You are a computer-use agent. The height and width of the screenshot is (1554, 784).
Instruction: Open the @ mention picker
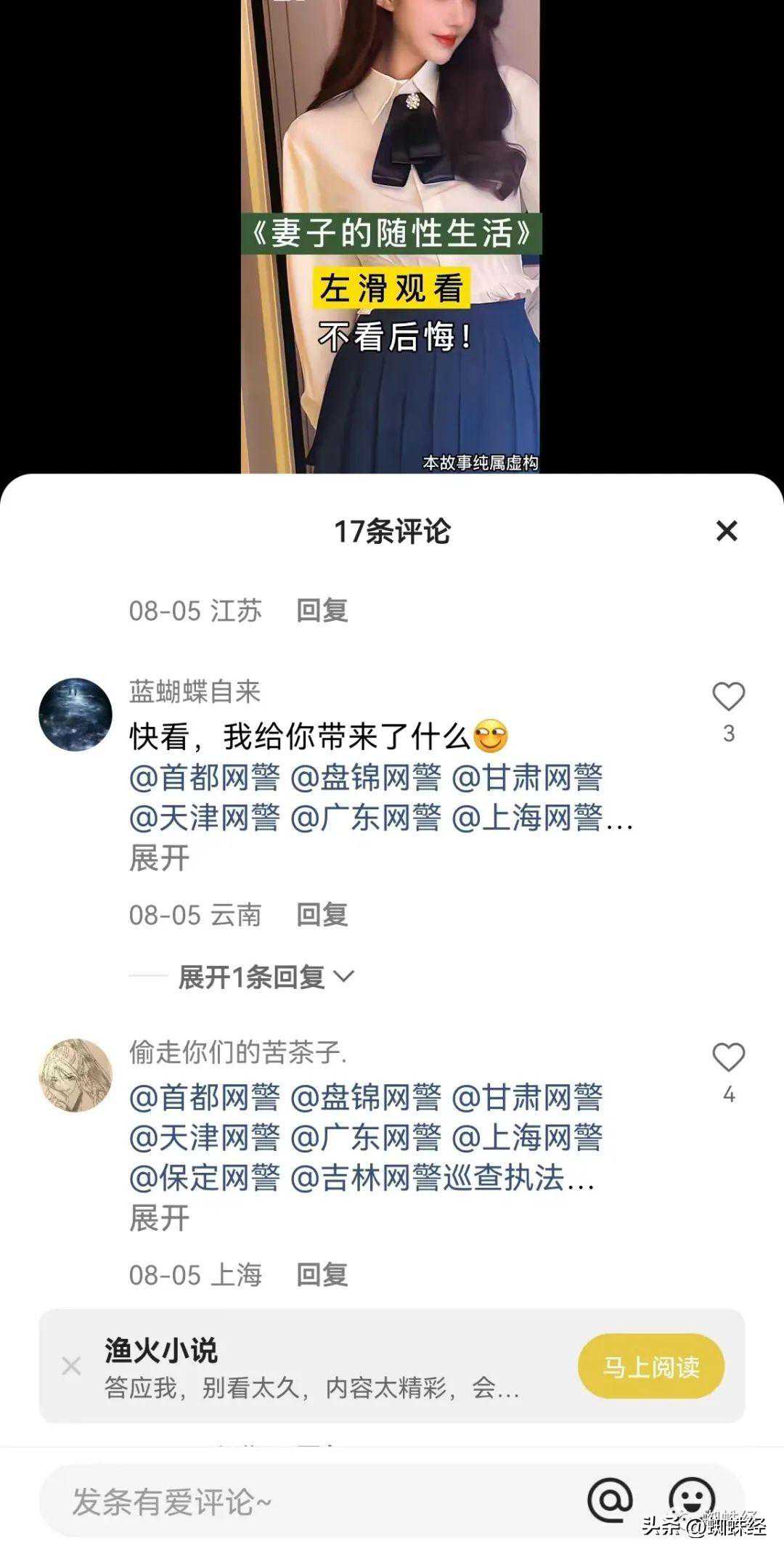click(610, 1500)
